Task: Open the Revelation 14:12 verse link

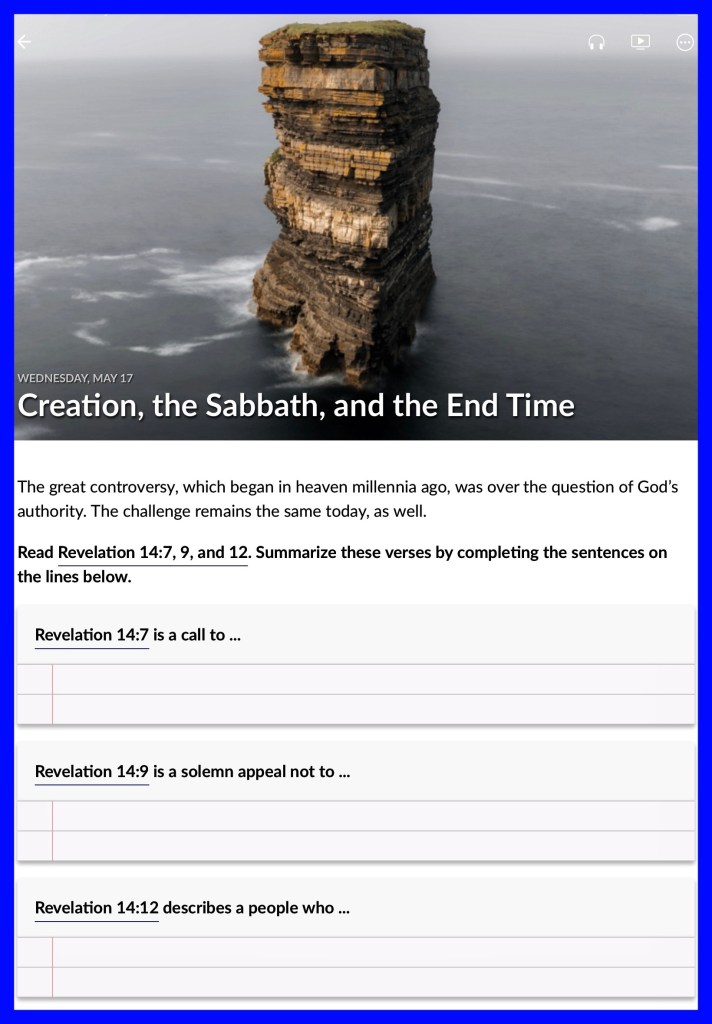Action: (x=97, y=908)
